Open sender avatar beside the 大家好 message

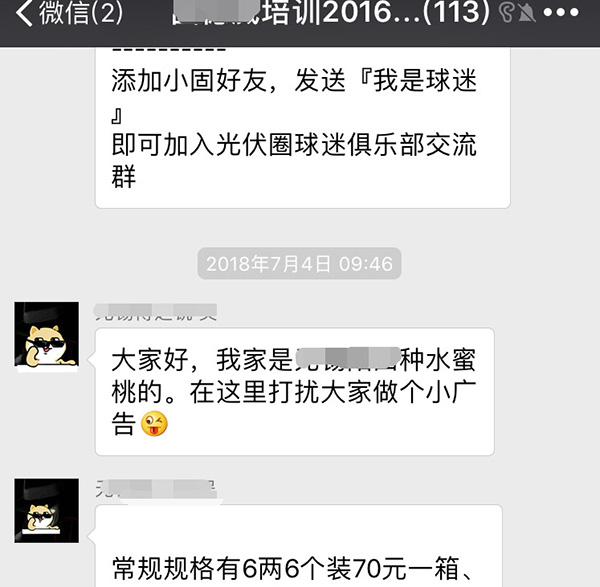pyautogui.click(x=46, y=335)
